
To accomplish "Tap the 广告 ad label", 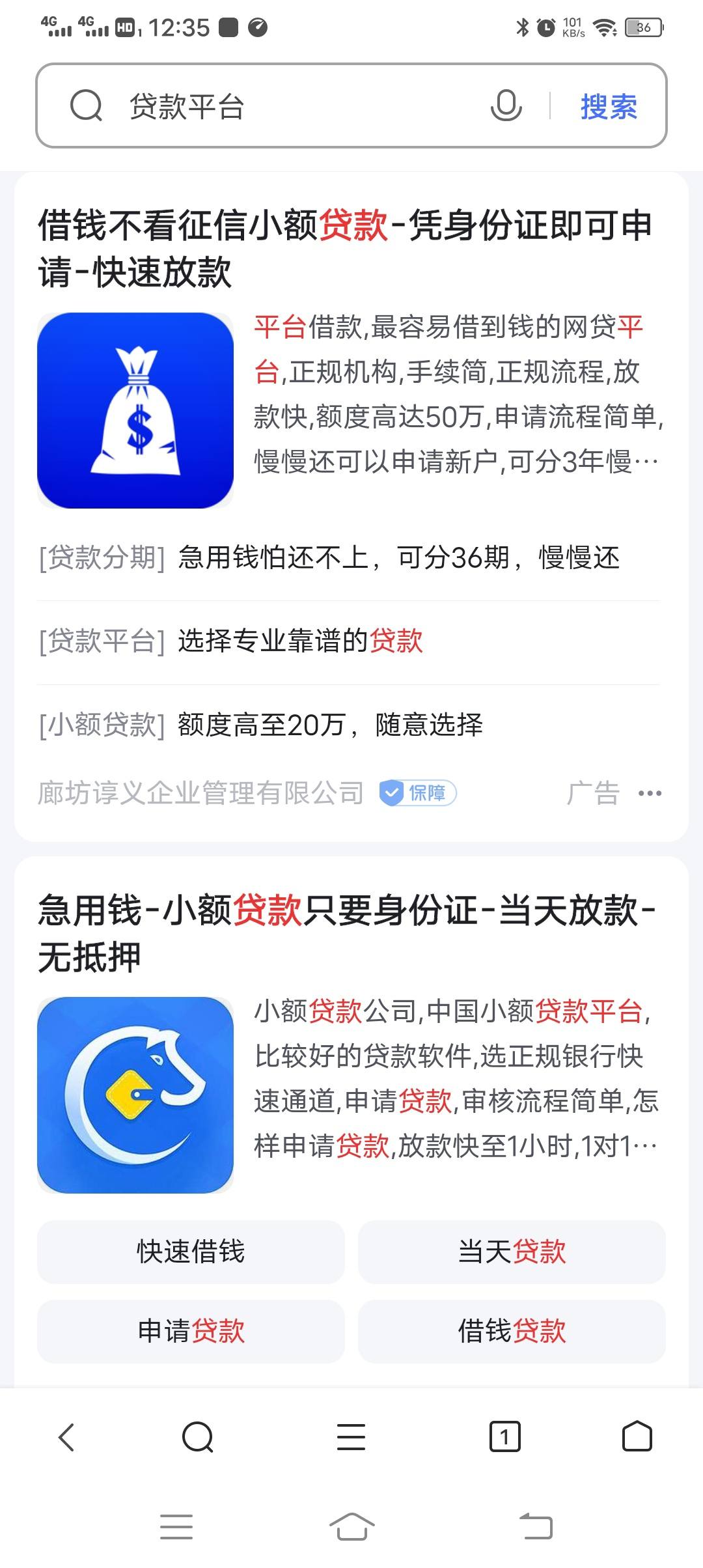I will (591, 794).
